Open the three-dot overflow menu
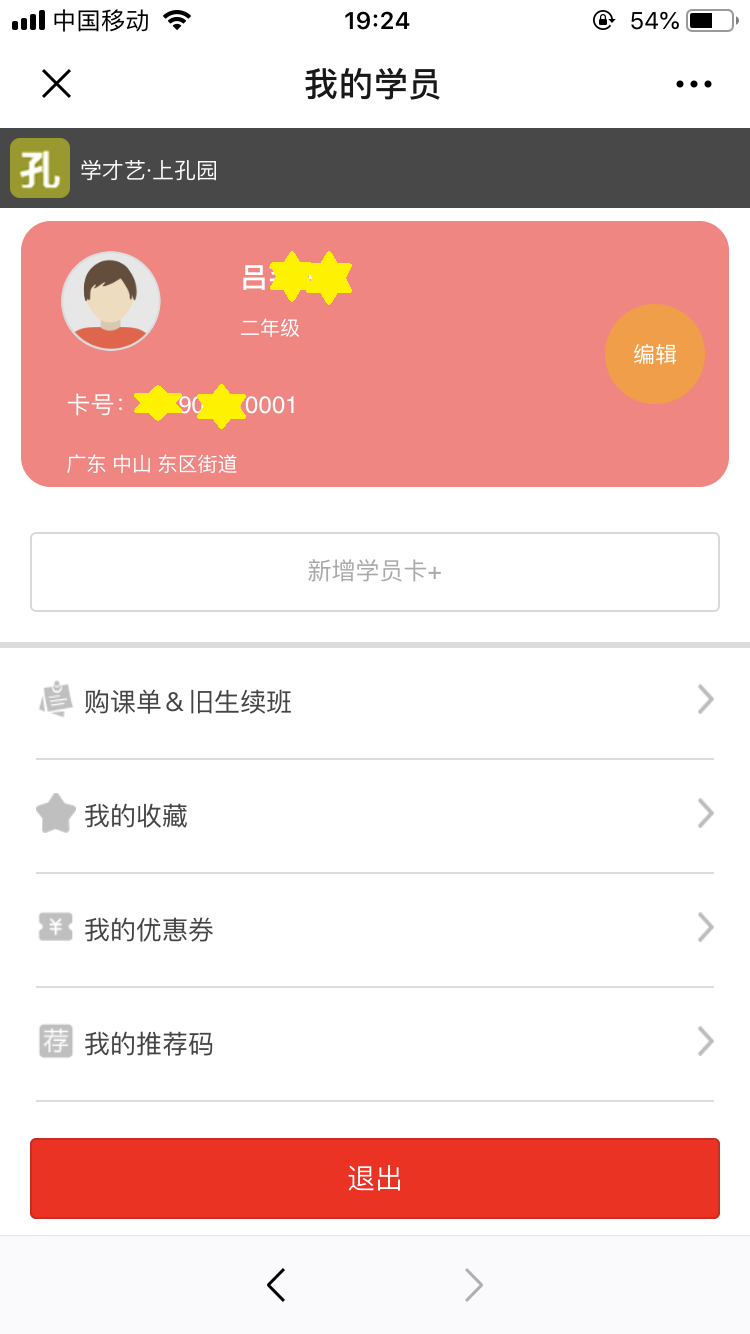 [694, 84]
